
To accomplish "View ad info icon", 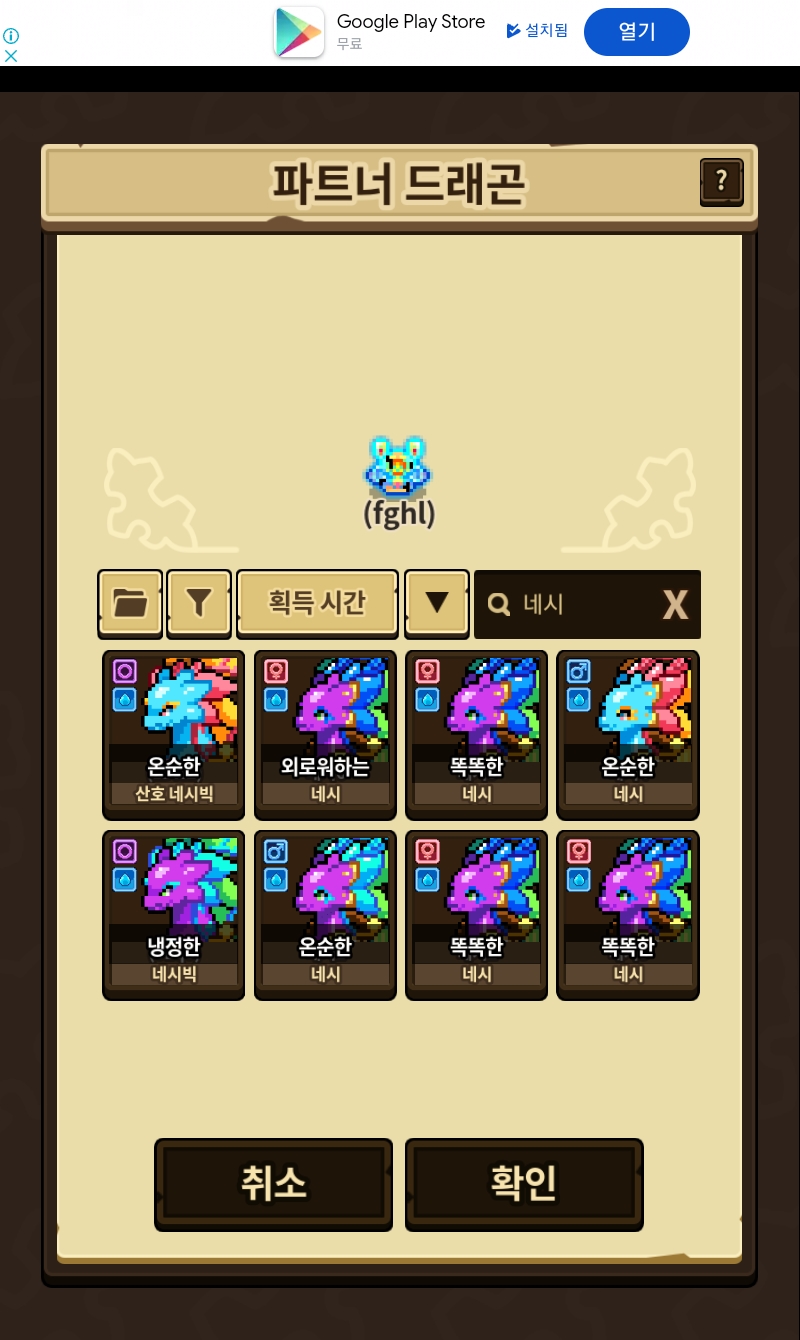I will pos(11,36).
